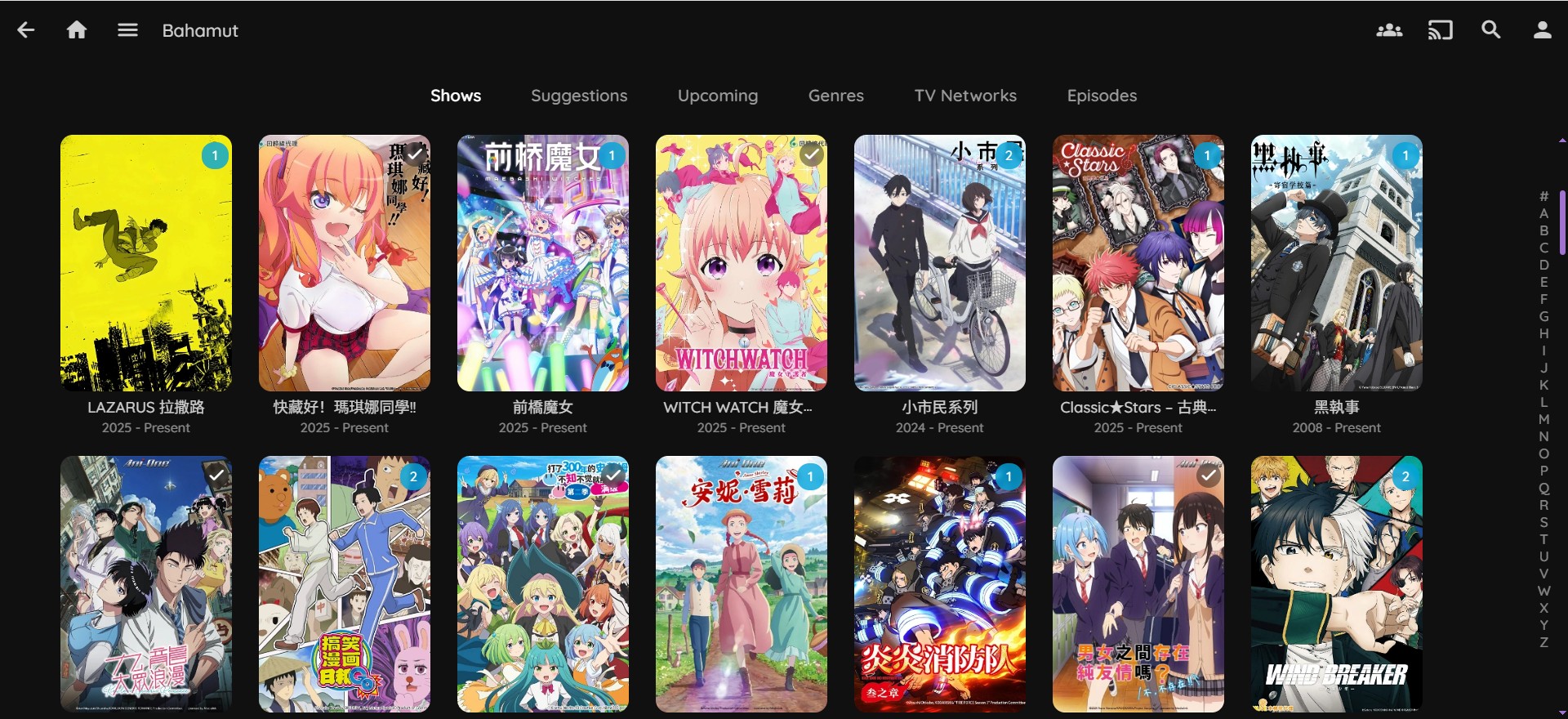Go to the home screen icon

tap(77, 30)
